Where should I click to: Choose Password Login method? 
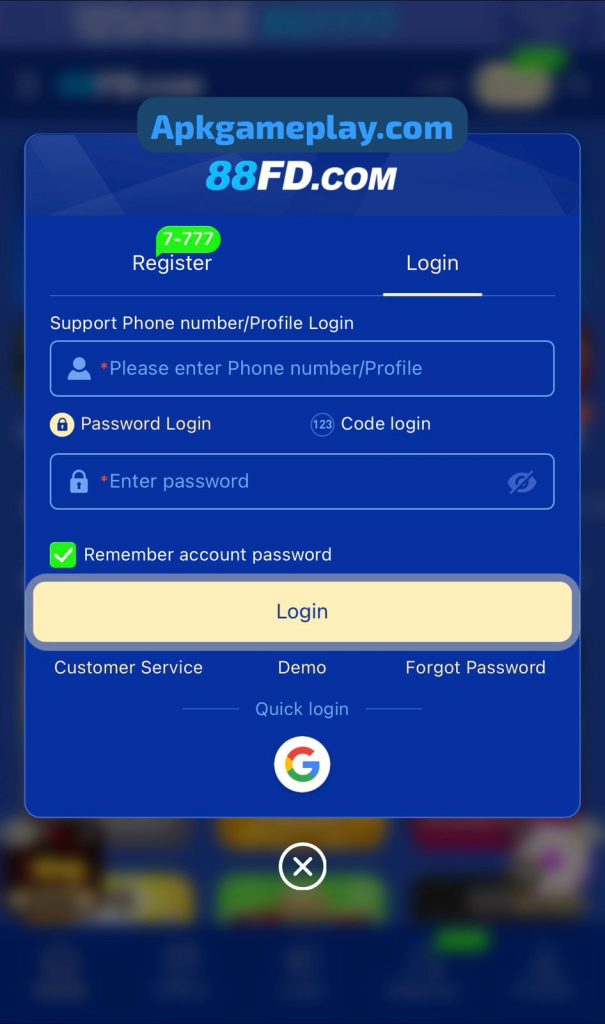point(131,424)
